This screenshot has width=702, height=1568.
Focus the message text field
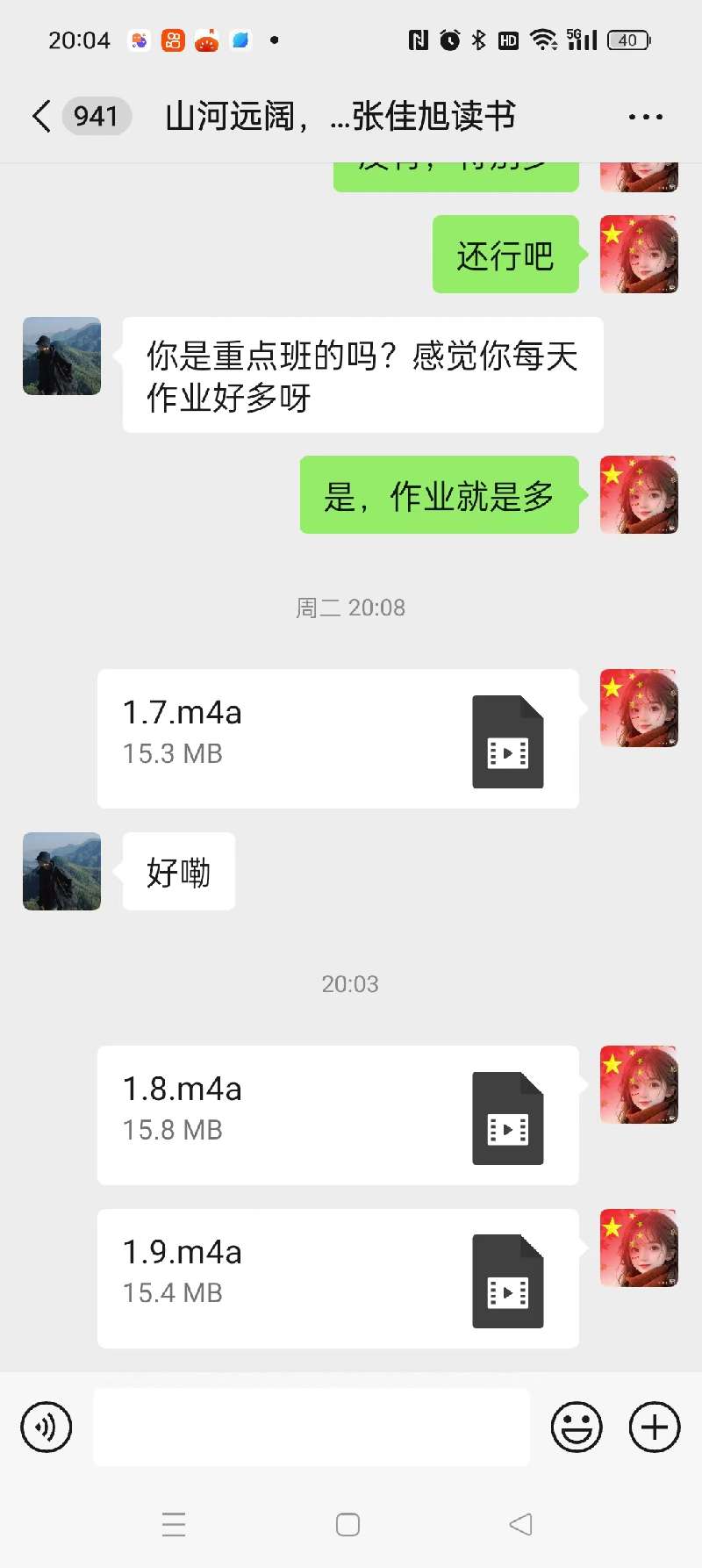(312, 1427)
